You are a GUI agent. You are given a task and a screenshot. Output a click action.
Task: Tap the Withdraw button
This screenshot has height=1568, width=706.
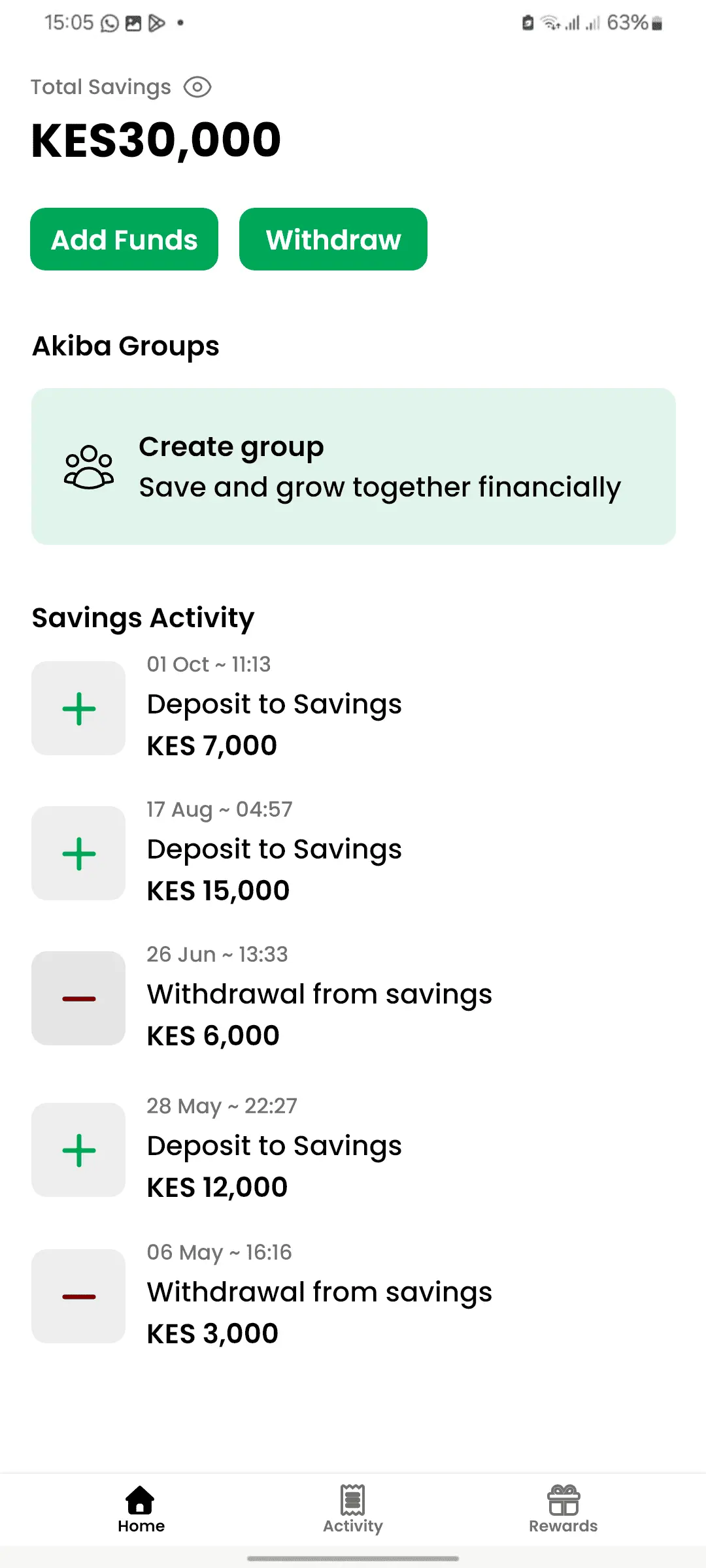click(333, 239)
